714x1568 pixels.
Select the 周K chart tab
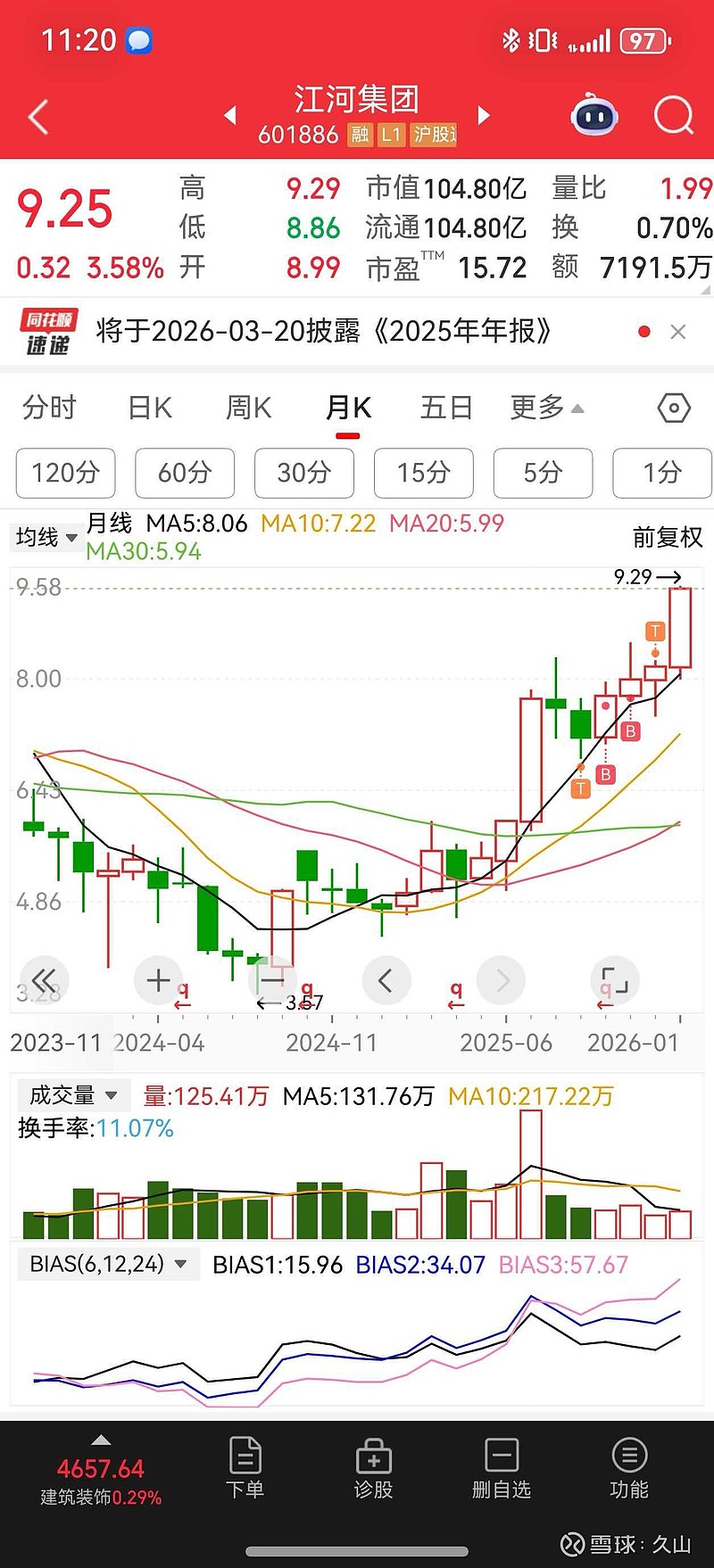click(248, 409)
